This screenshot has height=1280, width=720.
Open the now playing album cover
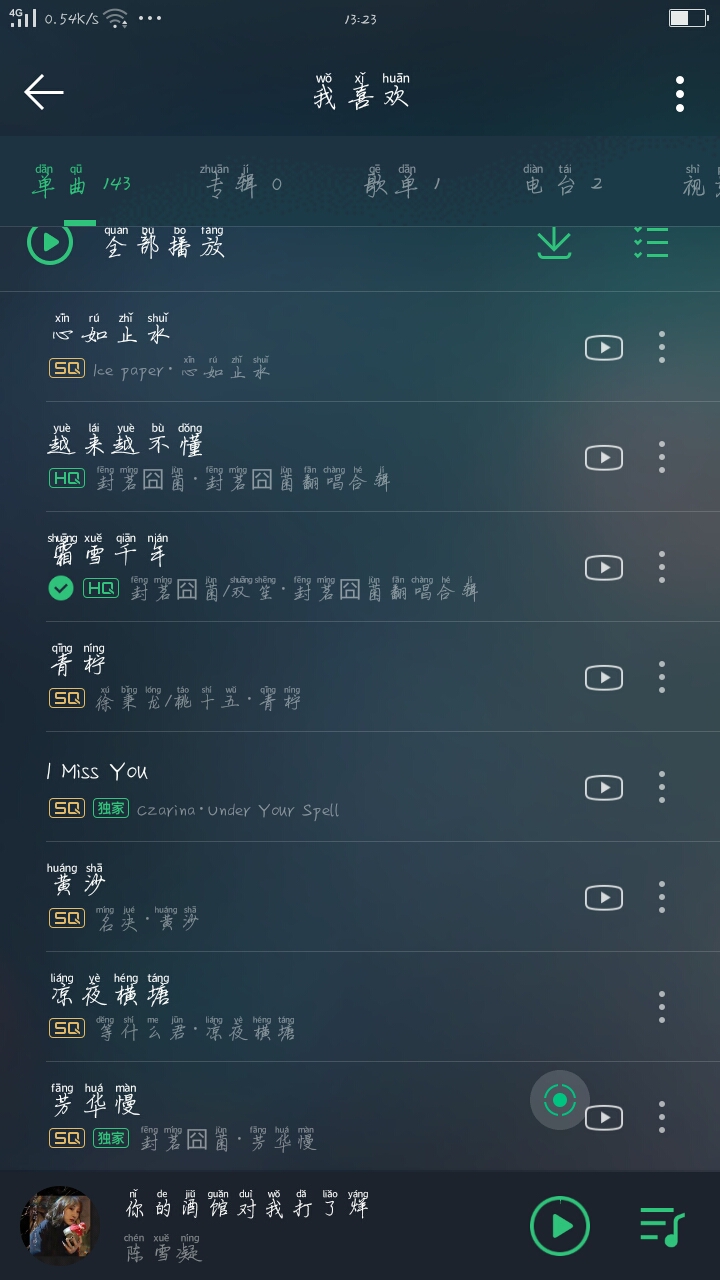(59, 1225)
